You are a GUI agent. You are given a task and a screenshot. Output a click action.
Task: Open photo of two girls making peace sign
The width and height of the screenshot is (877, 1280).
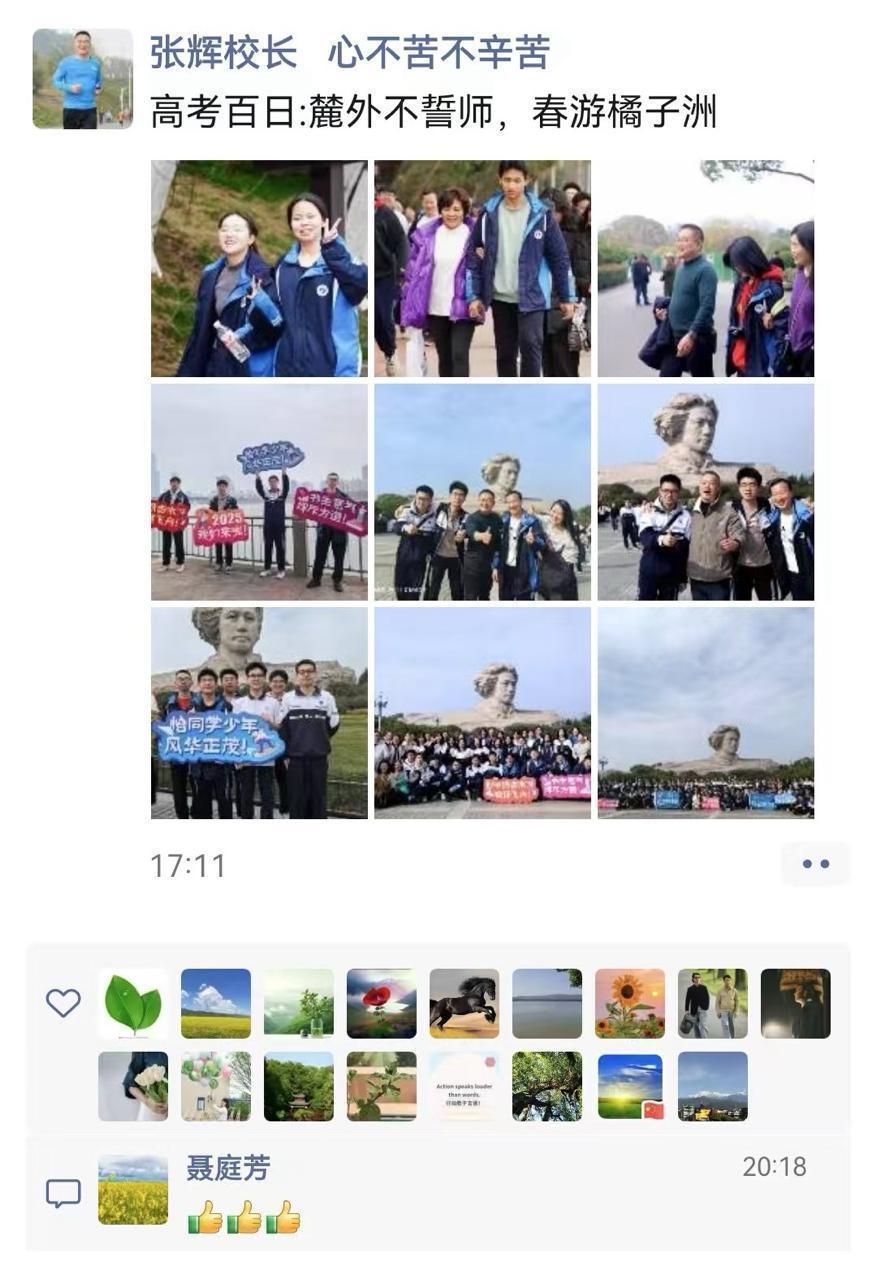259,268
